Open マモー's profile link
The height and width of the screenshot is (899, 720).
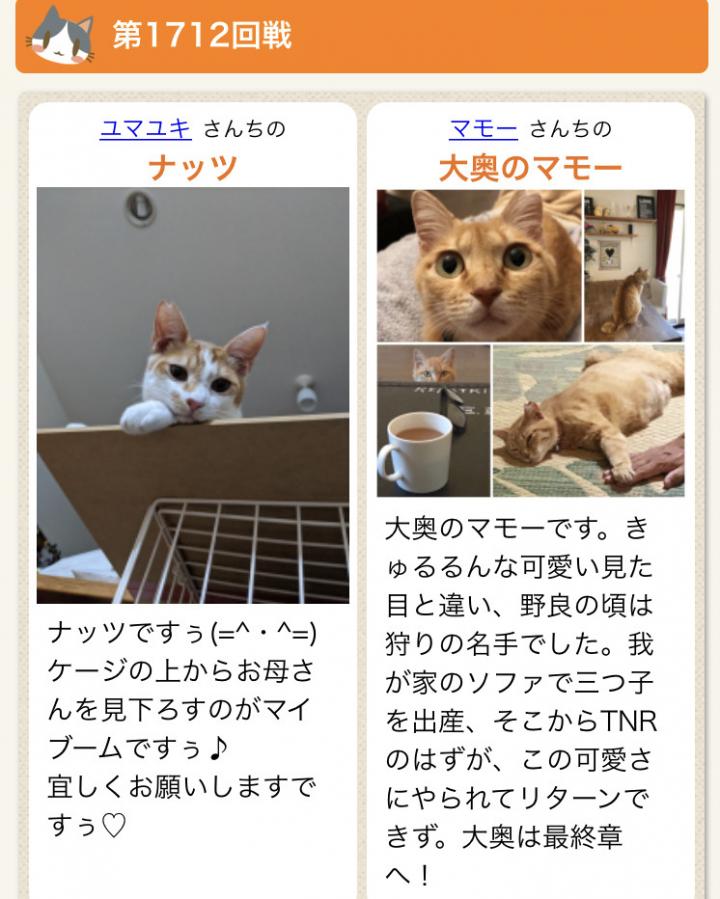[483, 129]
